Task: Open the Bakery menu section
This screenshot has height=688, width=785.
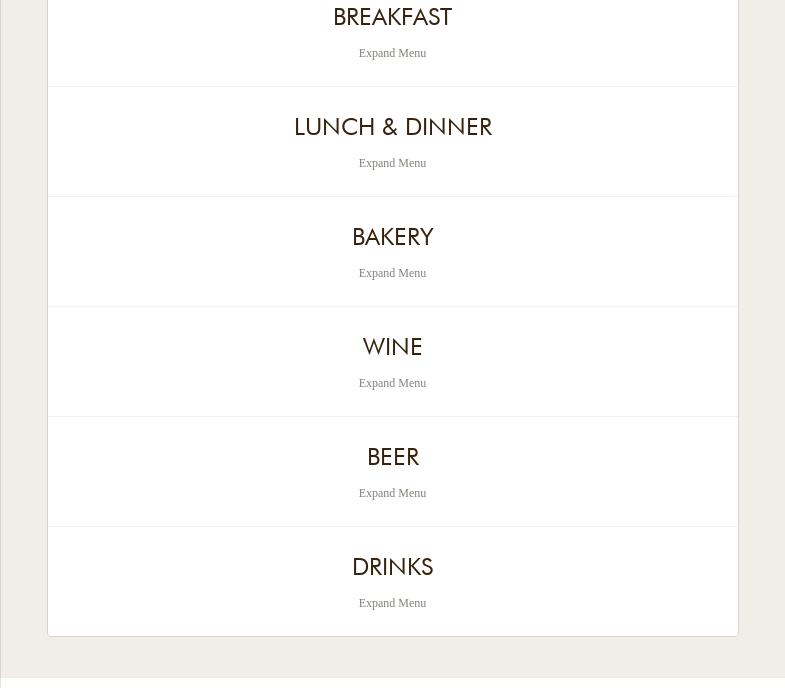Action: (x=392, y=273)
